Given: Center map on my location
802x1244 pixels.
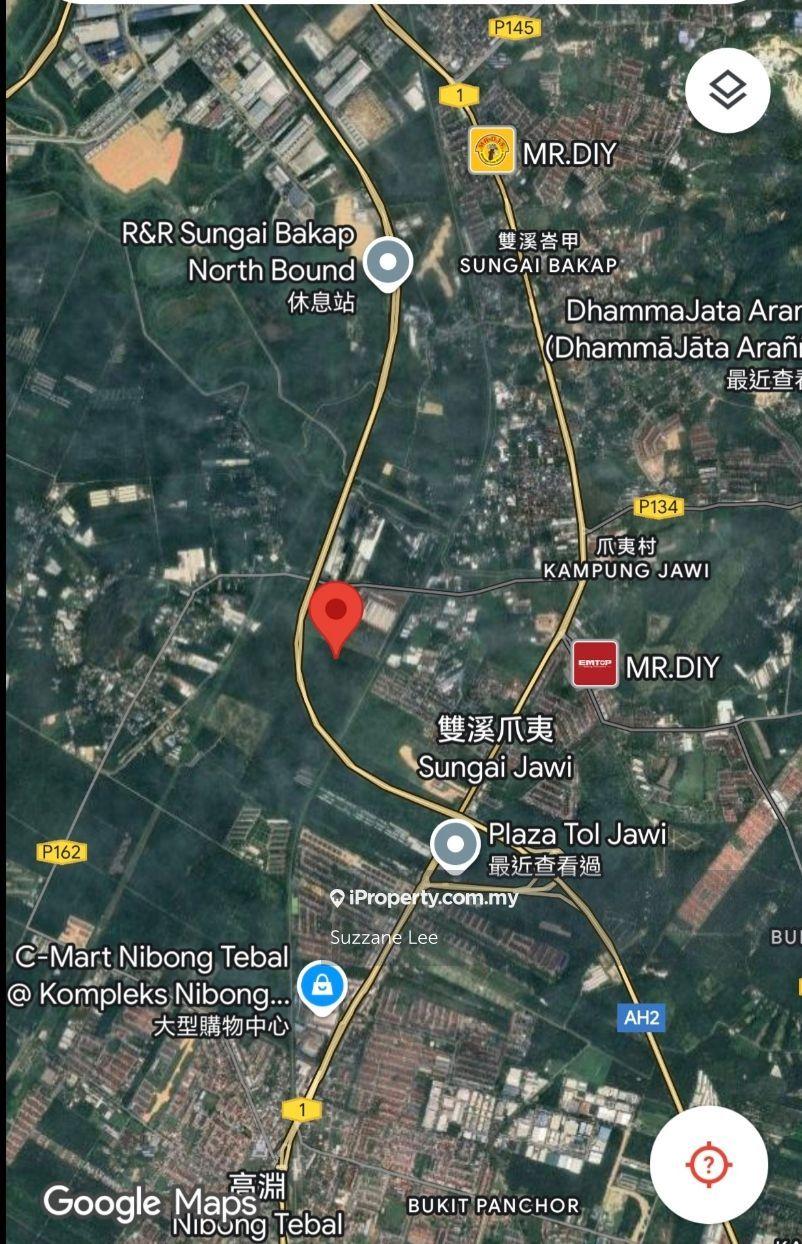Looking at the screenshot, I should 708,1164.
